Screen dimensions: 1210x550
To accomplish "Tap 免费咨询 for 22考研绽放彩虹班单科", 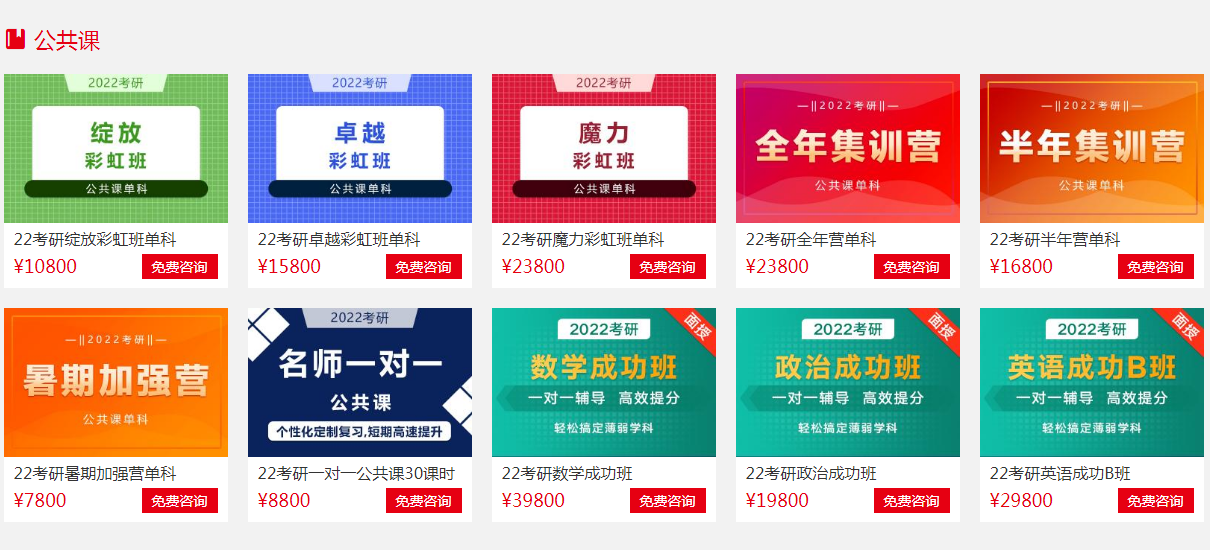I will [x=180, y=267].
